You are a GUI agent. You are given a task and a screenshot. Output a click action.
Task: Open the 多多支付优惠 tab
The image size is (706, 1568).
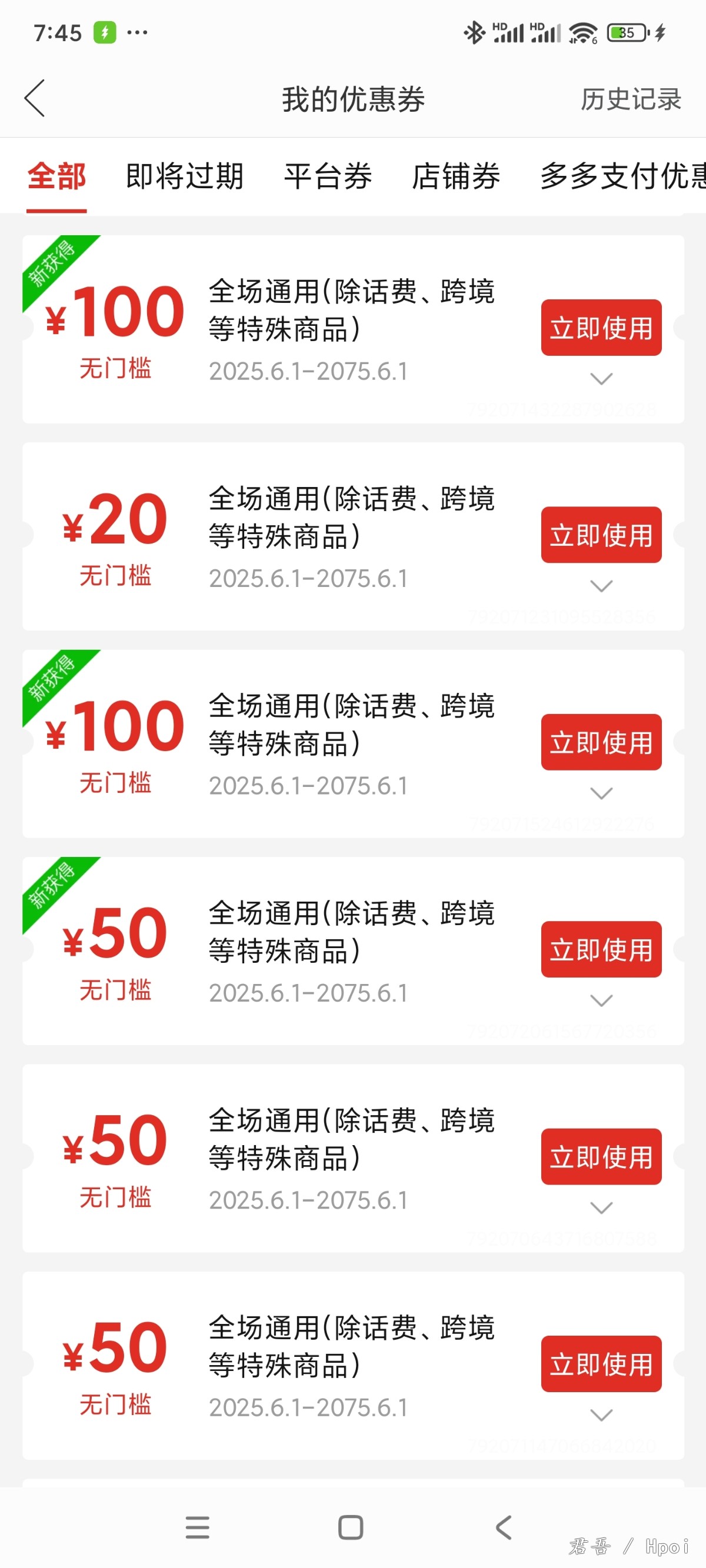[x=623, y=176]
